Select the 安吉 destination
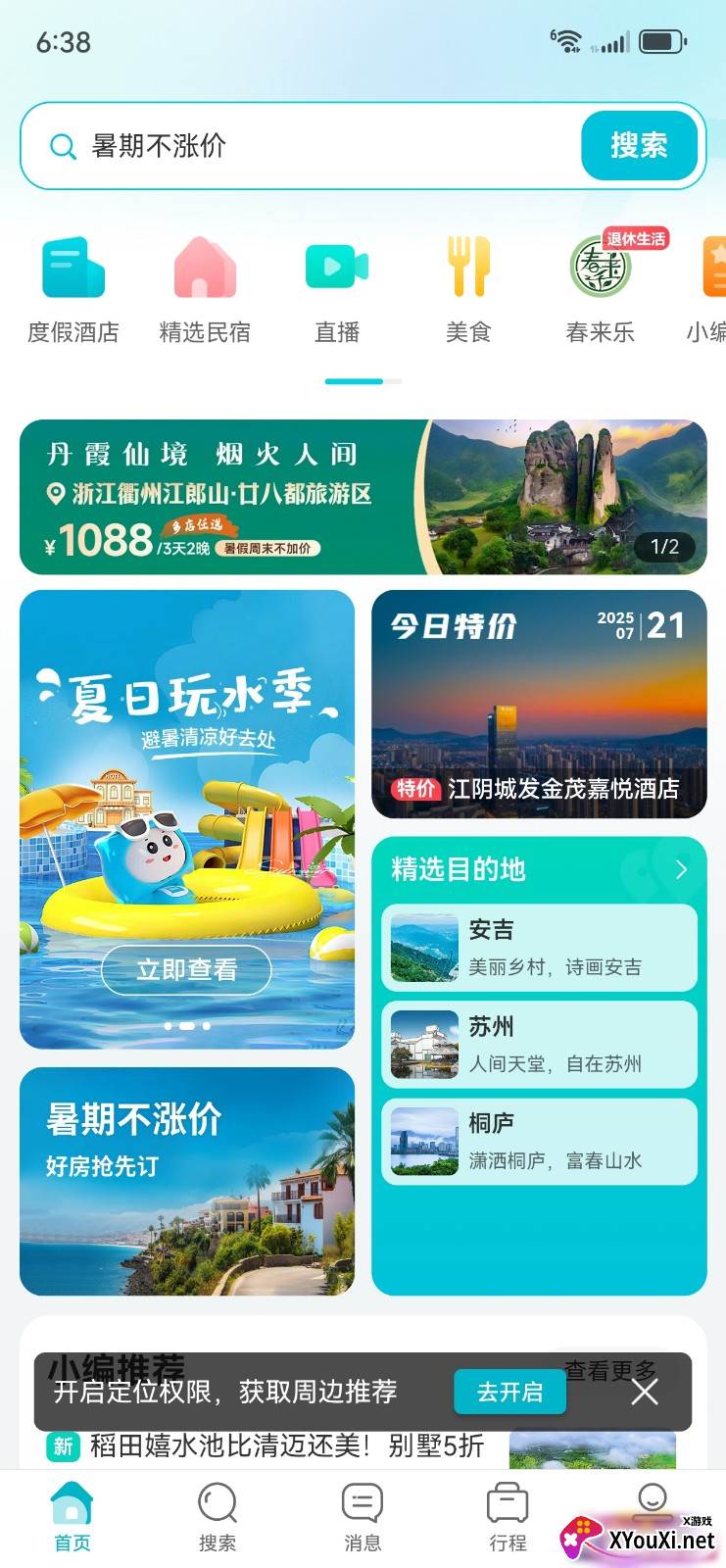 (x=539, y=948)
